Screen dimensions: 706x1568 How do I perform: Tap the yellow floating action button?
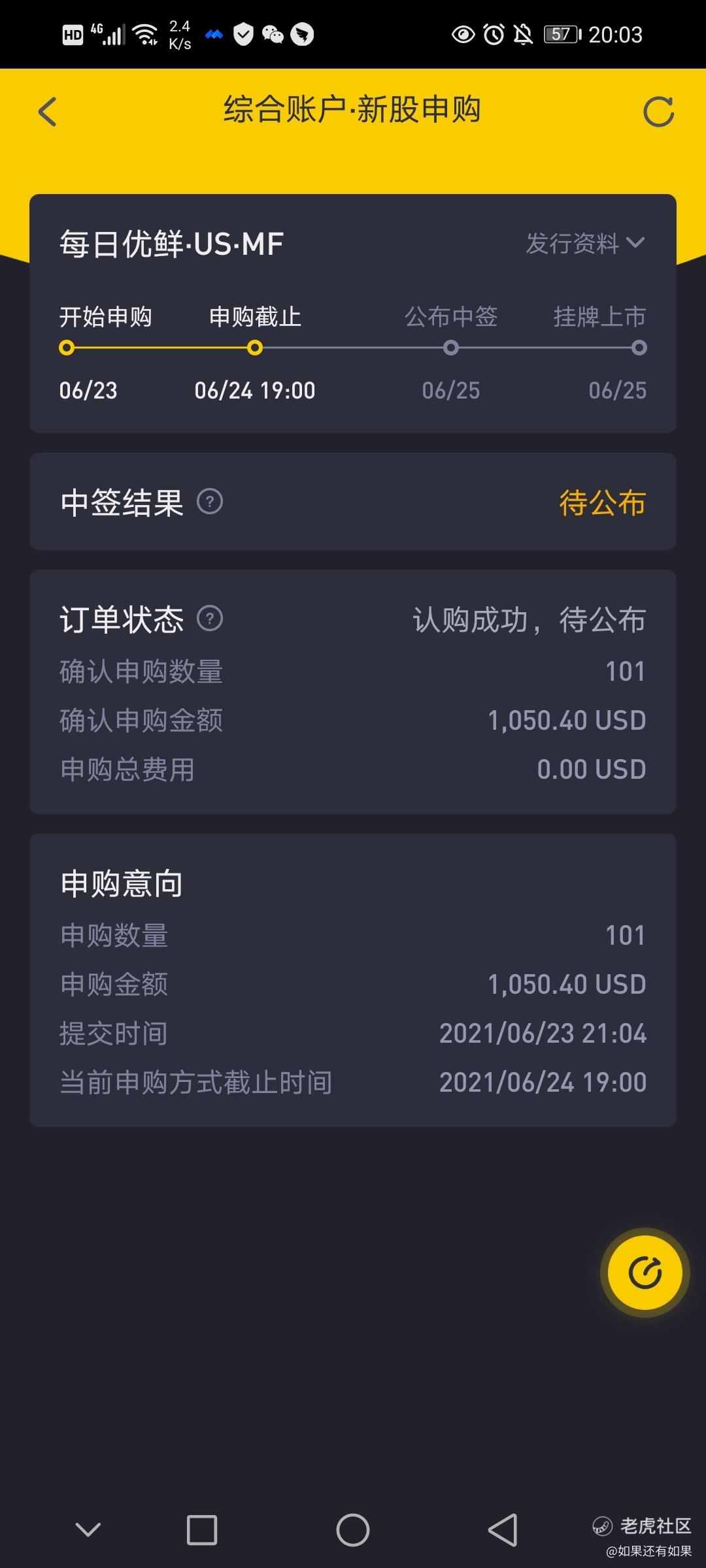point(645,1272)
